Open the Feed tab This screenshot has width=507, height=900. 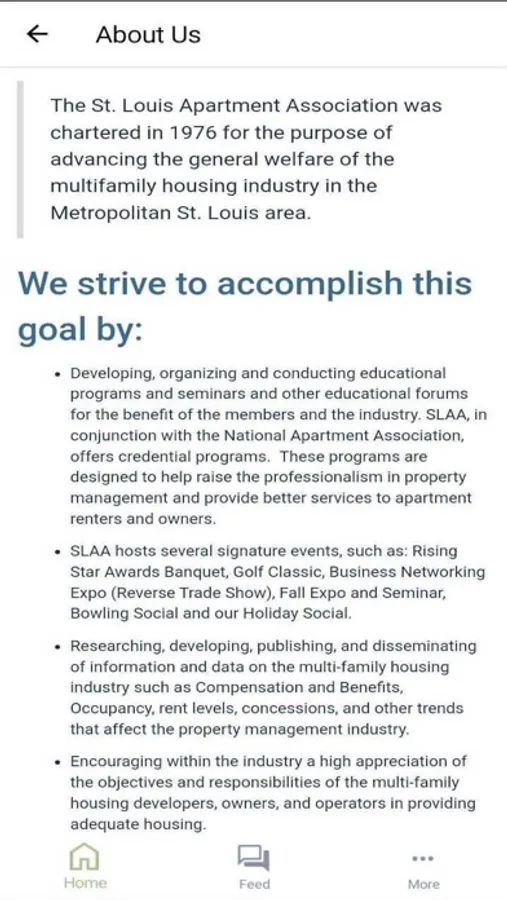click(x=254, y=867)
